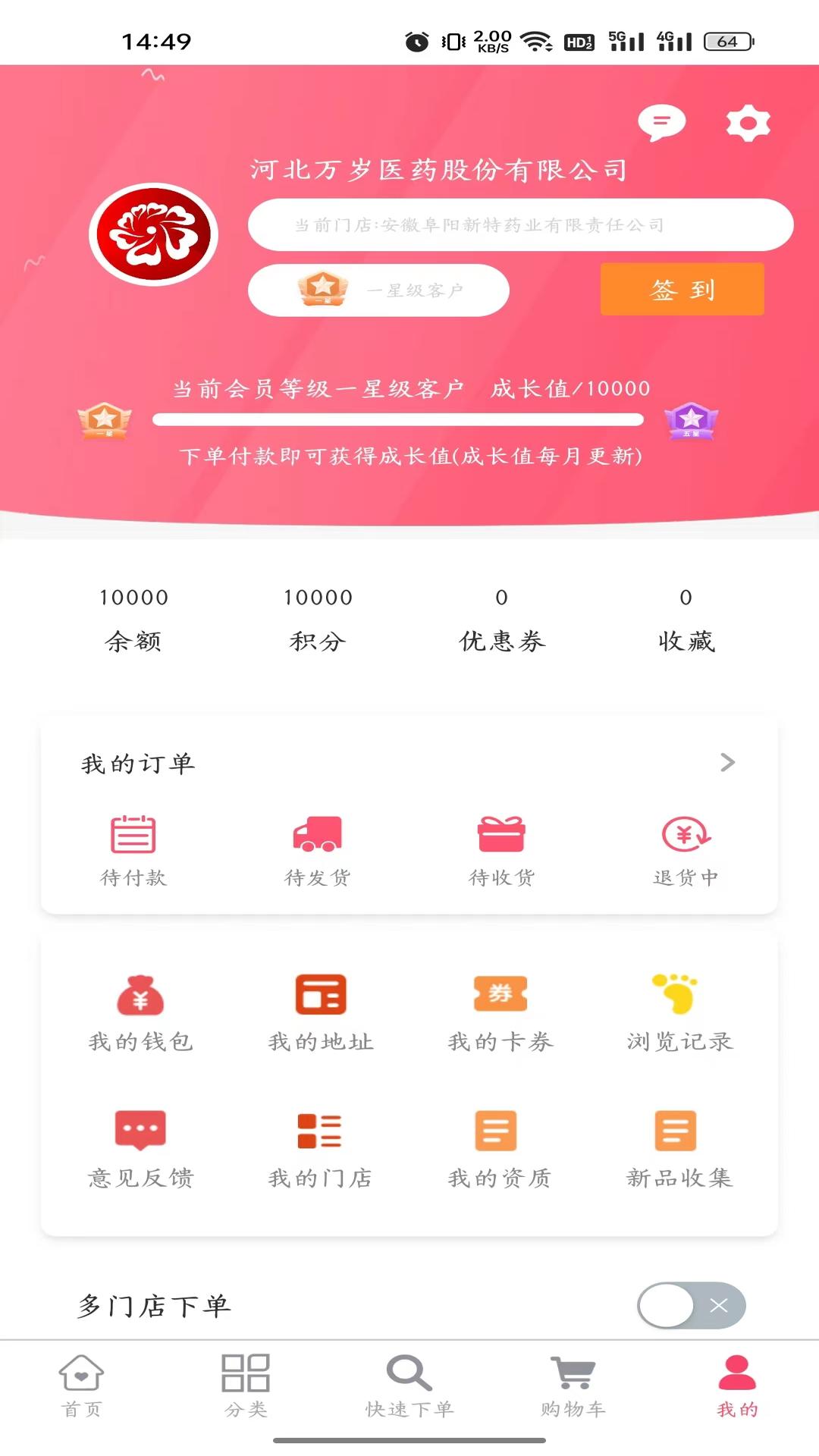Open 待付款 pending payment orders

[x=133, y=850]
